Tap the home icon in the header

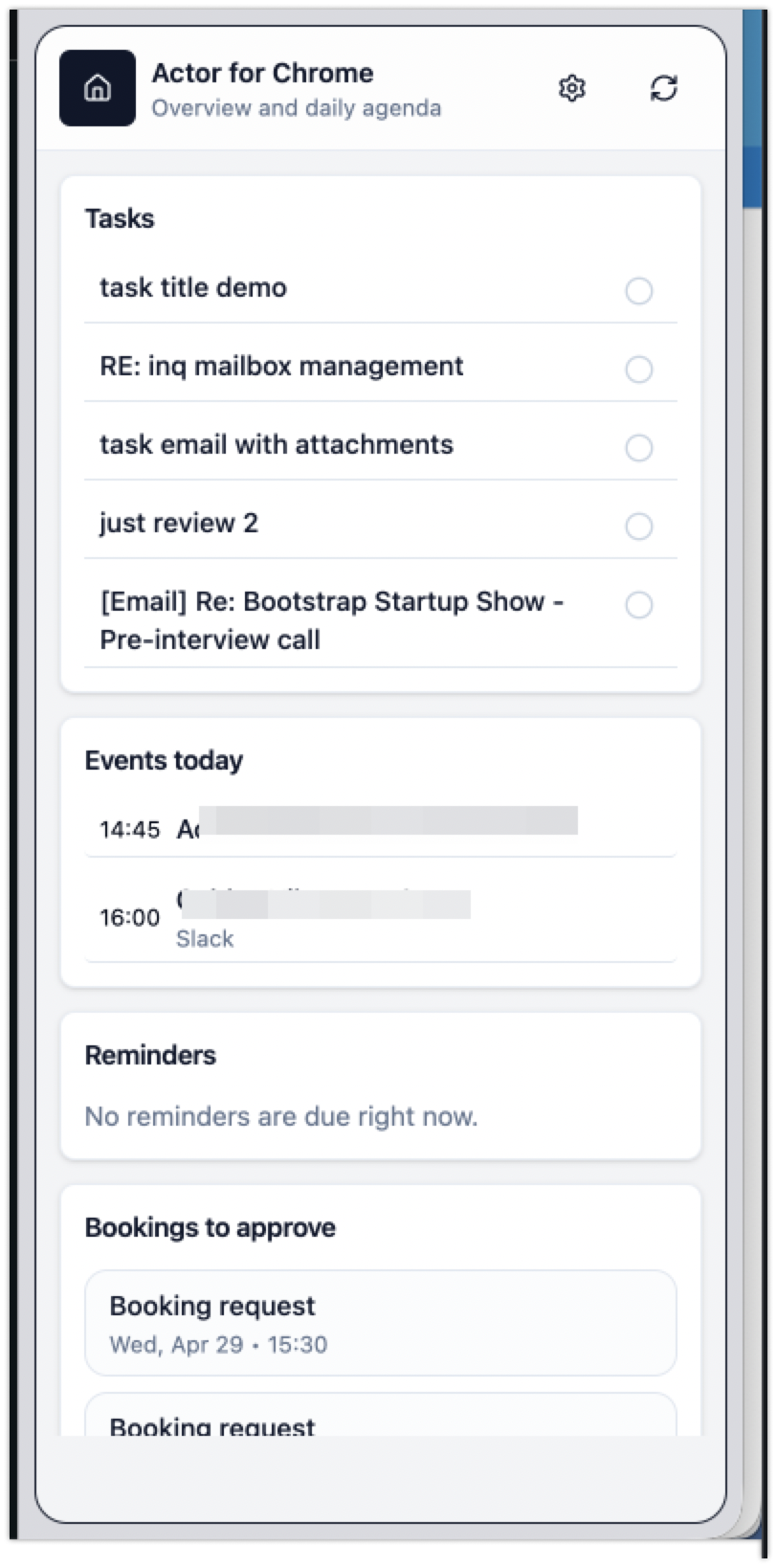click(97, 88)
